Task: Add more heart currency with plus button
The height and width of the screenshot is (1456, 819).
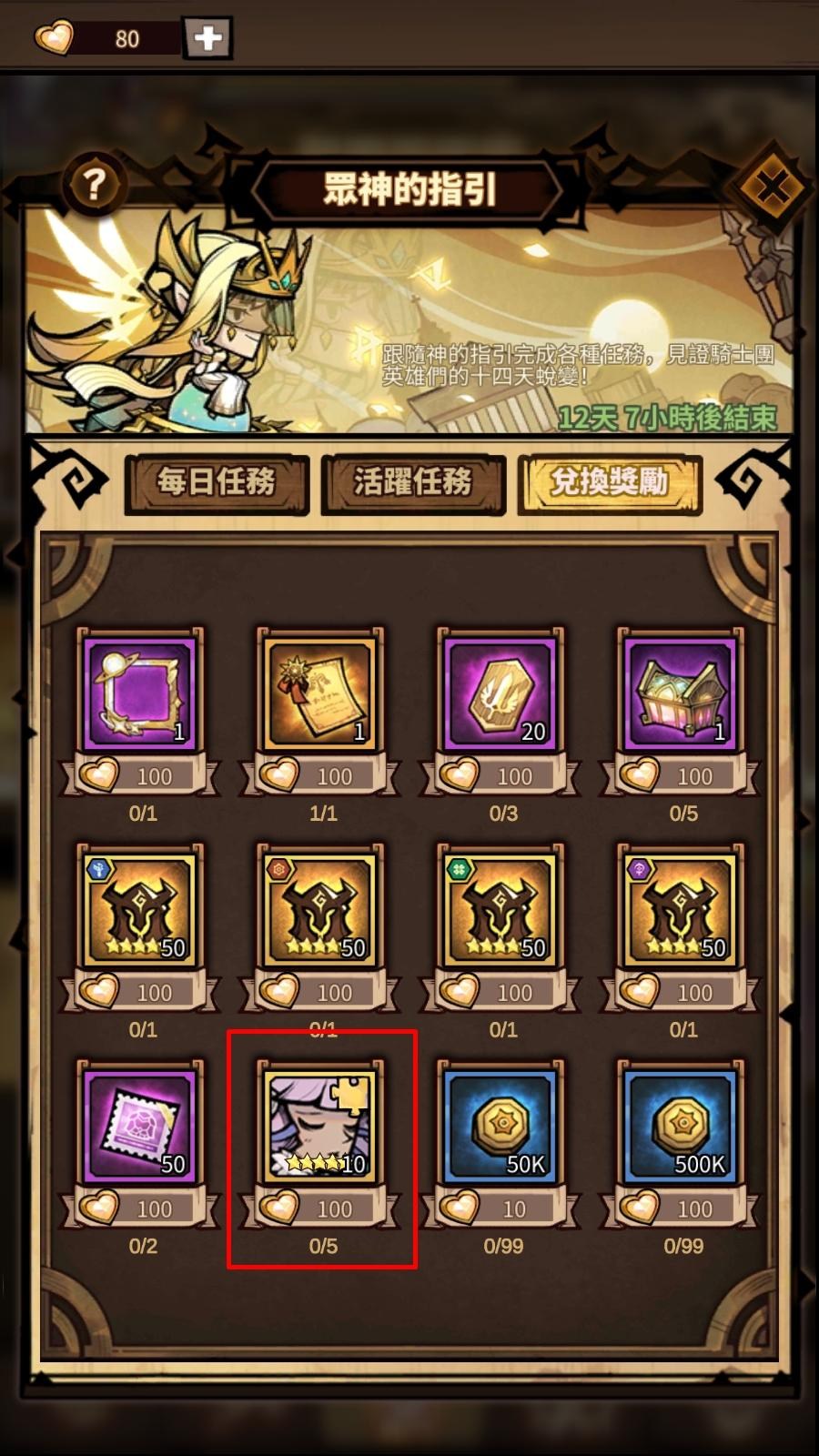Action: (207, 38)
